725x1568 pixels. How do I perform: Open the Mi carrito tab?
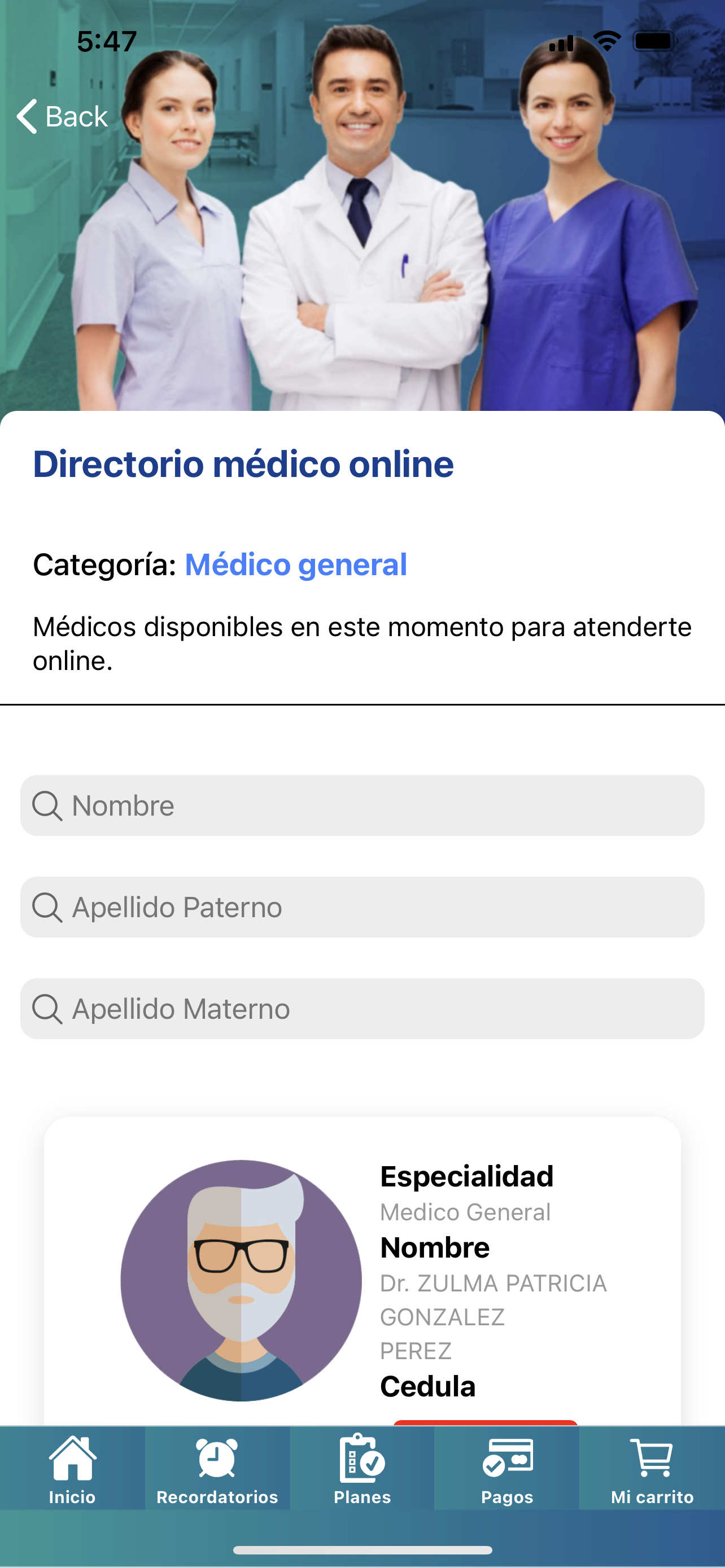tap(652, 1468)
